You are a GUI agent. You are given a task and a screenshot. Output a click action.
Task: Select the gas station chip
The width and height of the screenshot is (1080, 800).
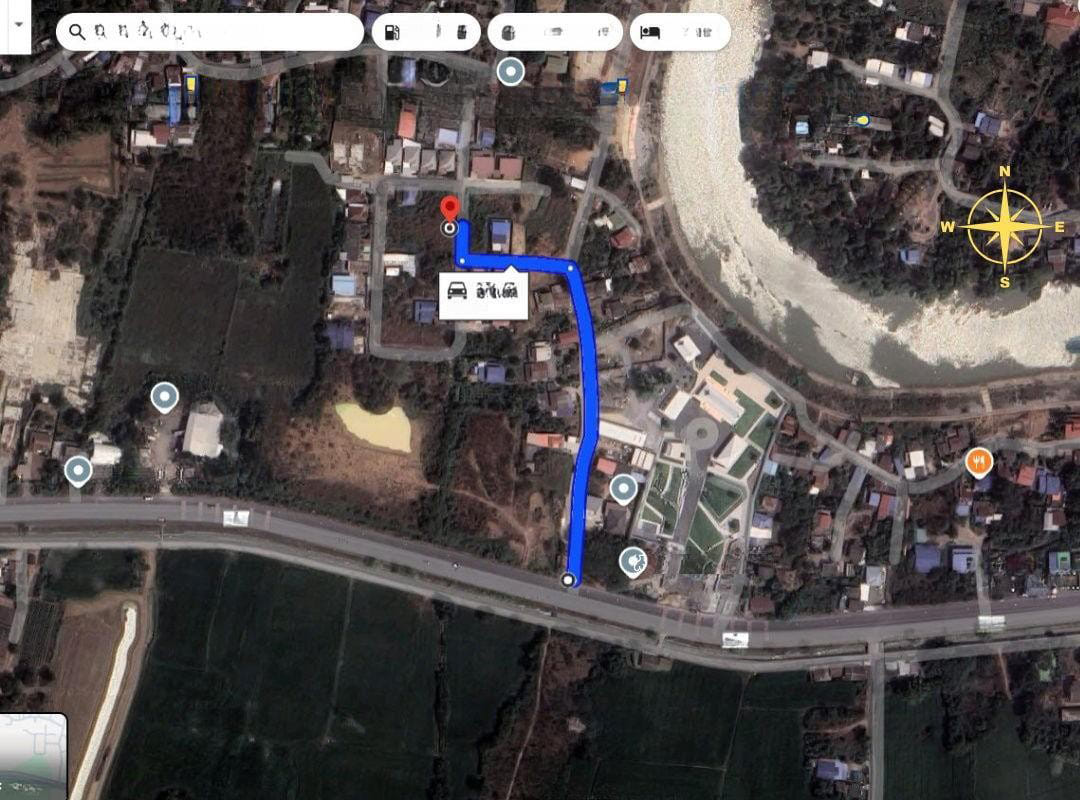pyautogui.click(x=426, y=32)
